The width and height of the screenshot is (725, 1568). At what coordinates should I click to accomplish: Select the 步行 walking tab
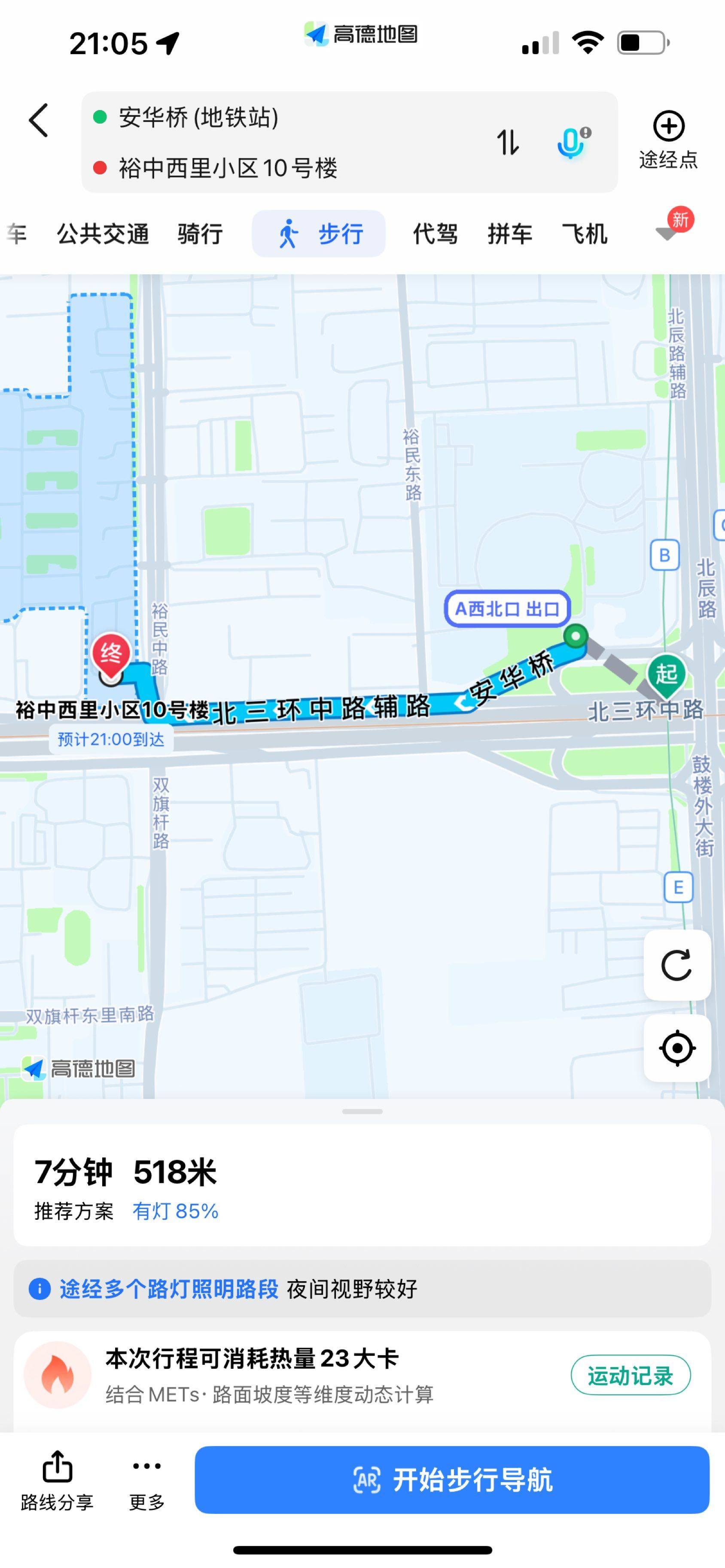coord(318,234)
